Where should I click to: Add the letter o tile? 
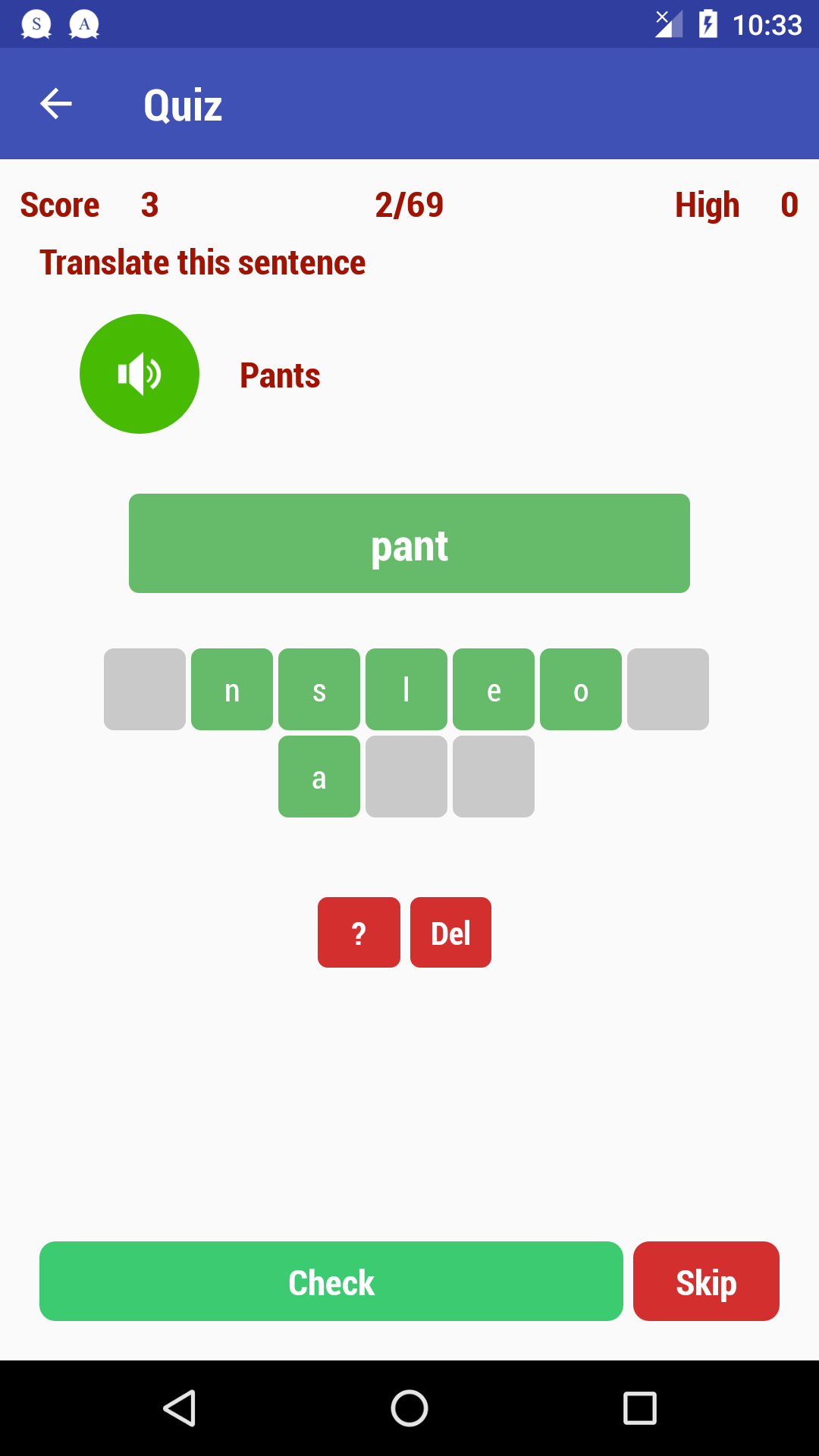click(x=581, y=689)
